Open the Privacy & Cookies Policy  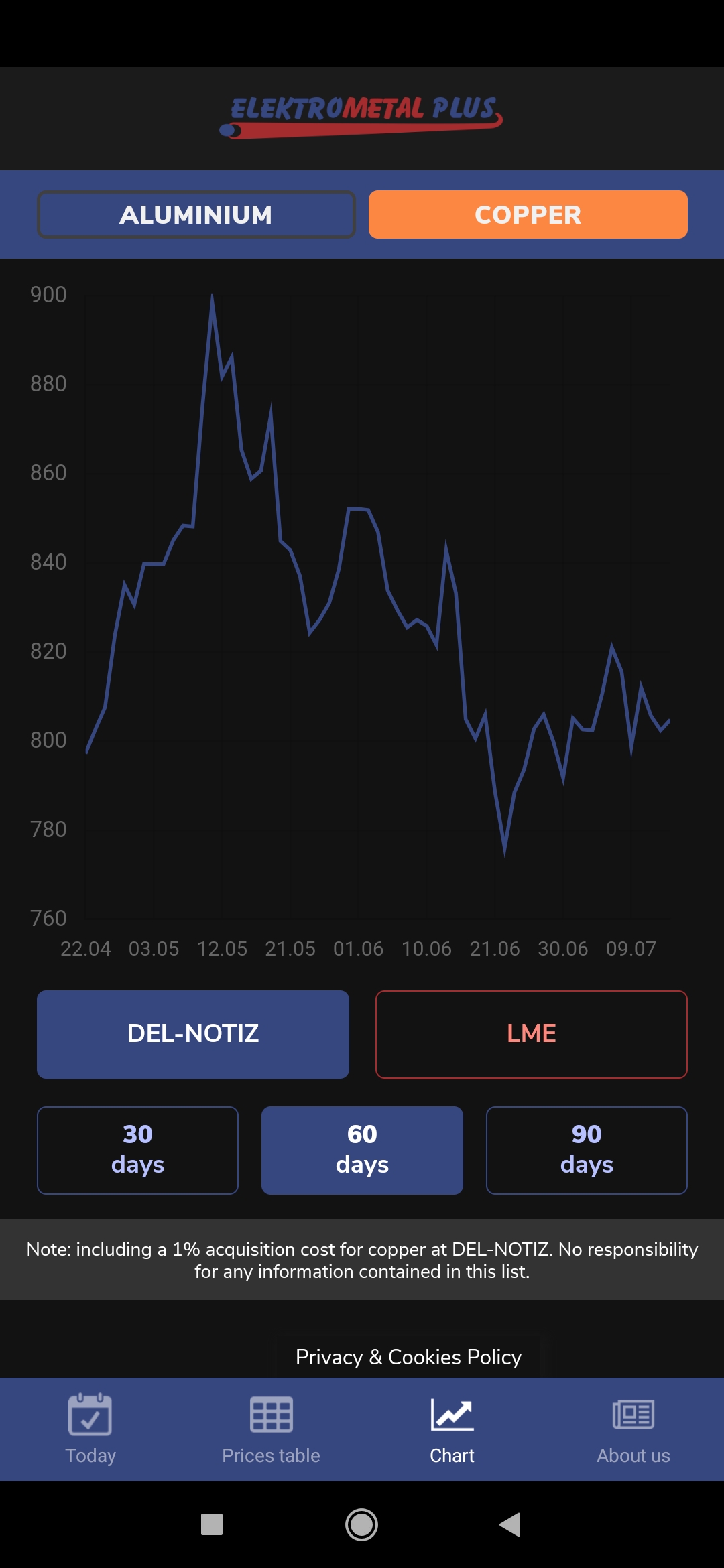pyautogui.click(x=408, y=1357)
